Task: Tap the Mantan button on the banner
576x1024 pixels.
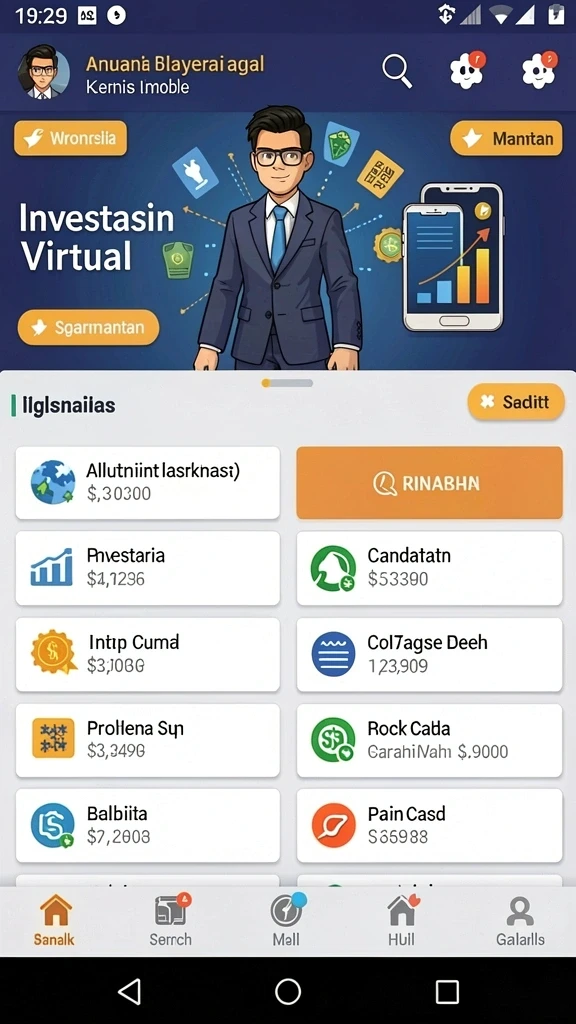Action: point(506,138)
